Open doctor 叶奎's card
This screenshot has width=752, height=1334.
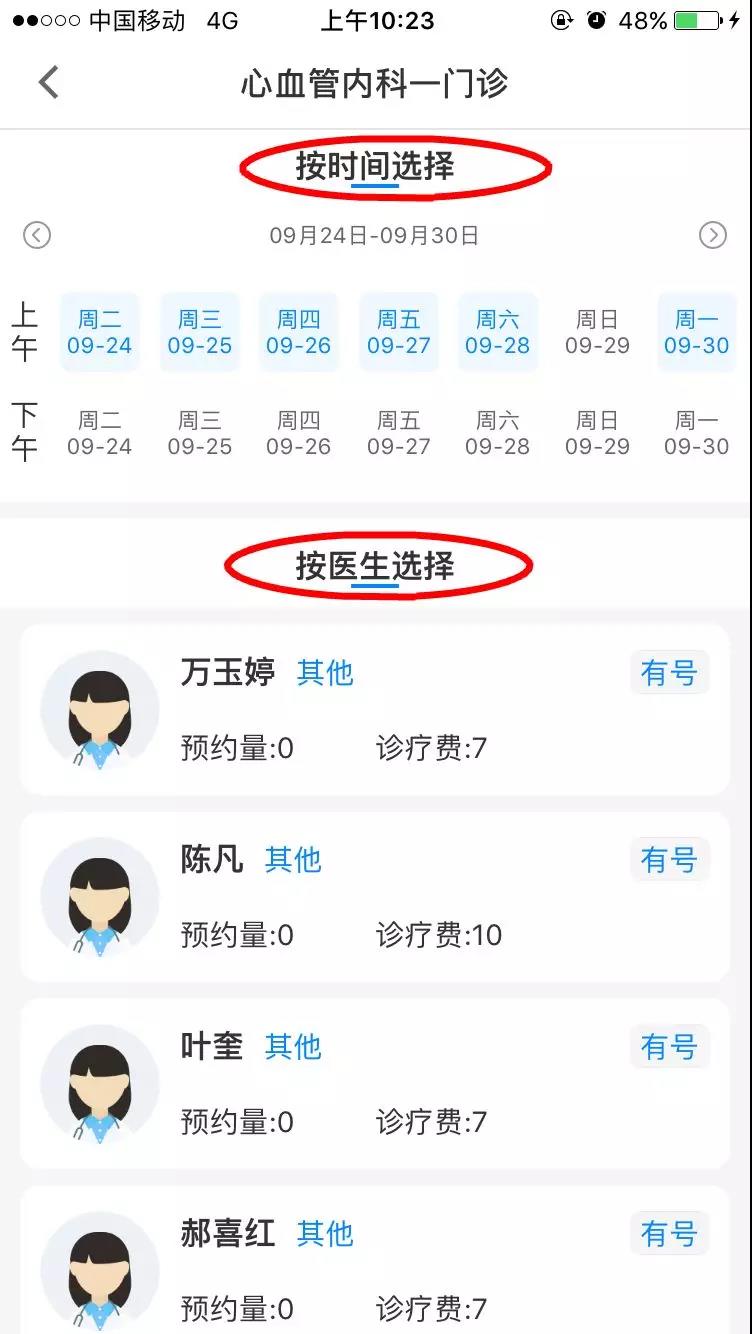point(375,1083)
